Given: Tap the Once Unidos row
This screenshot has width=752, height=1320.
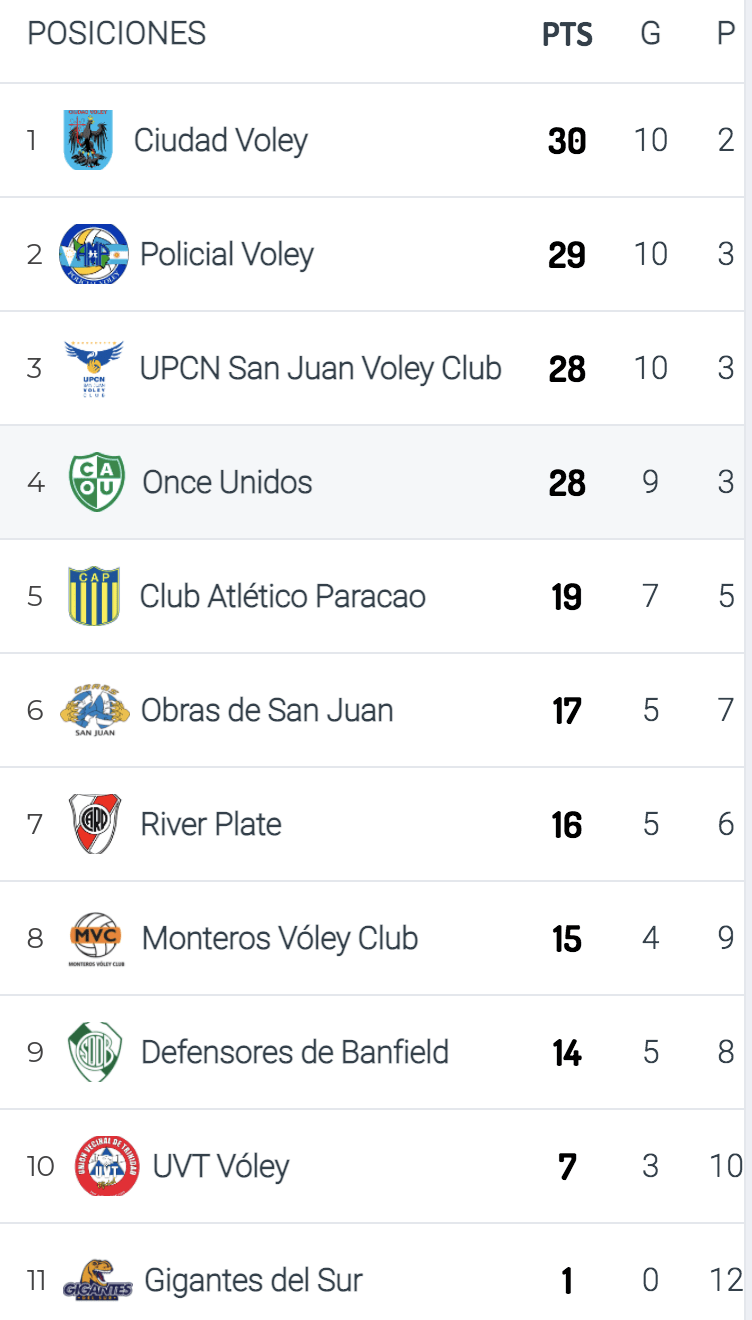Looking at the screenshot, I should [376, 482].
